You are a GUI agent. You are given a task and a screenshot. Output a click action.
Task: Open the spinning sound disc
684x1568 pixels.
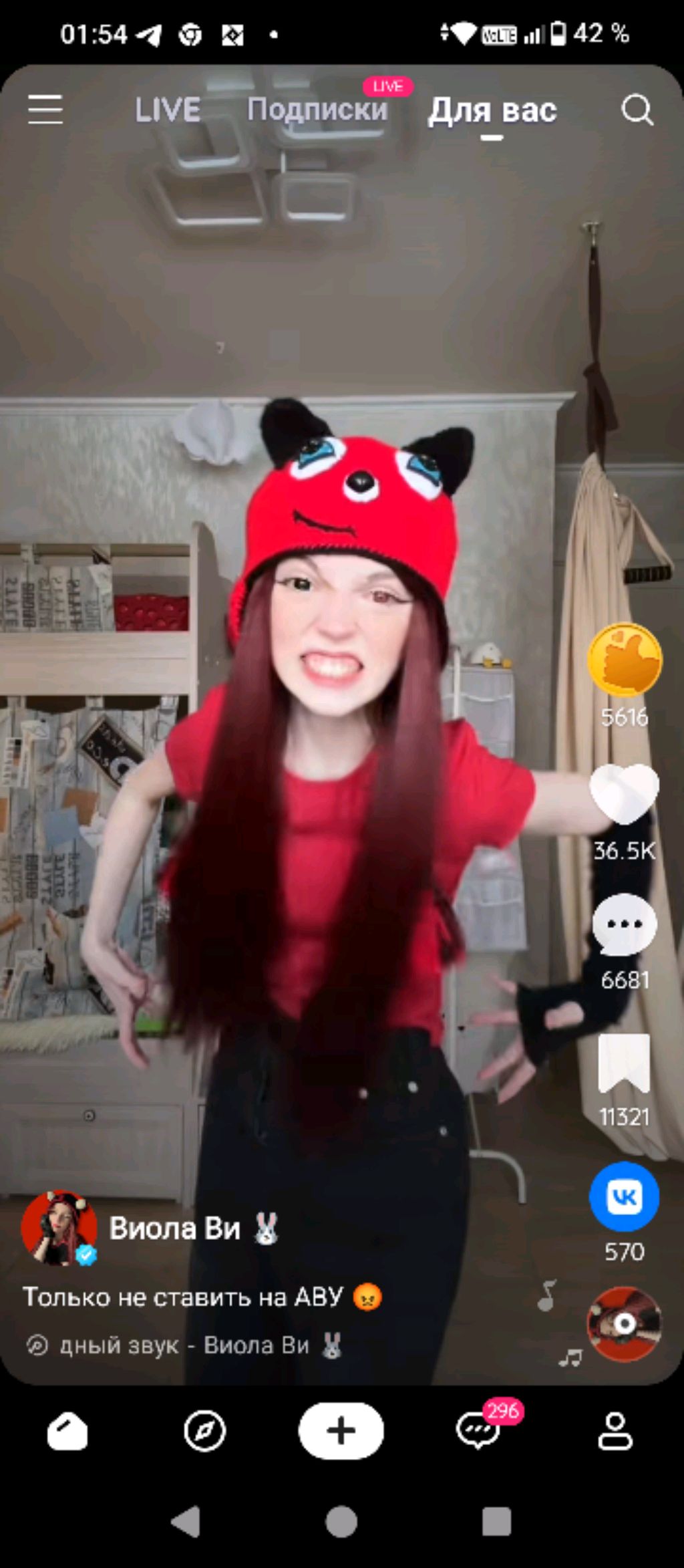pos(624,1324)
